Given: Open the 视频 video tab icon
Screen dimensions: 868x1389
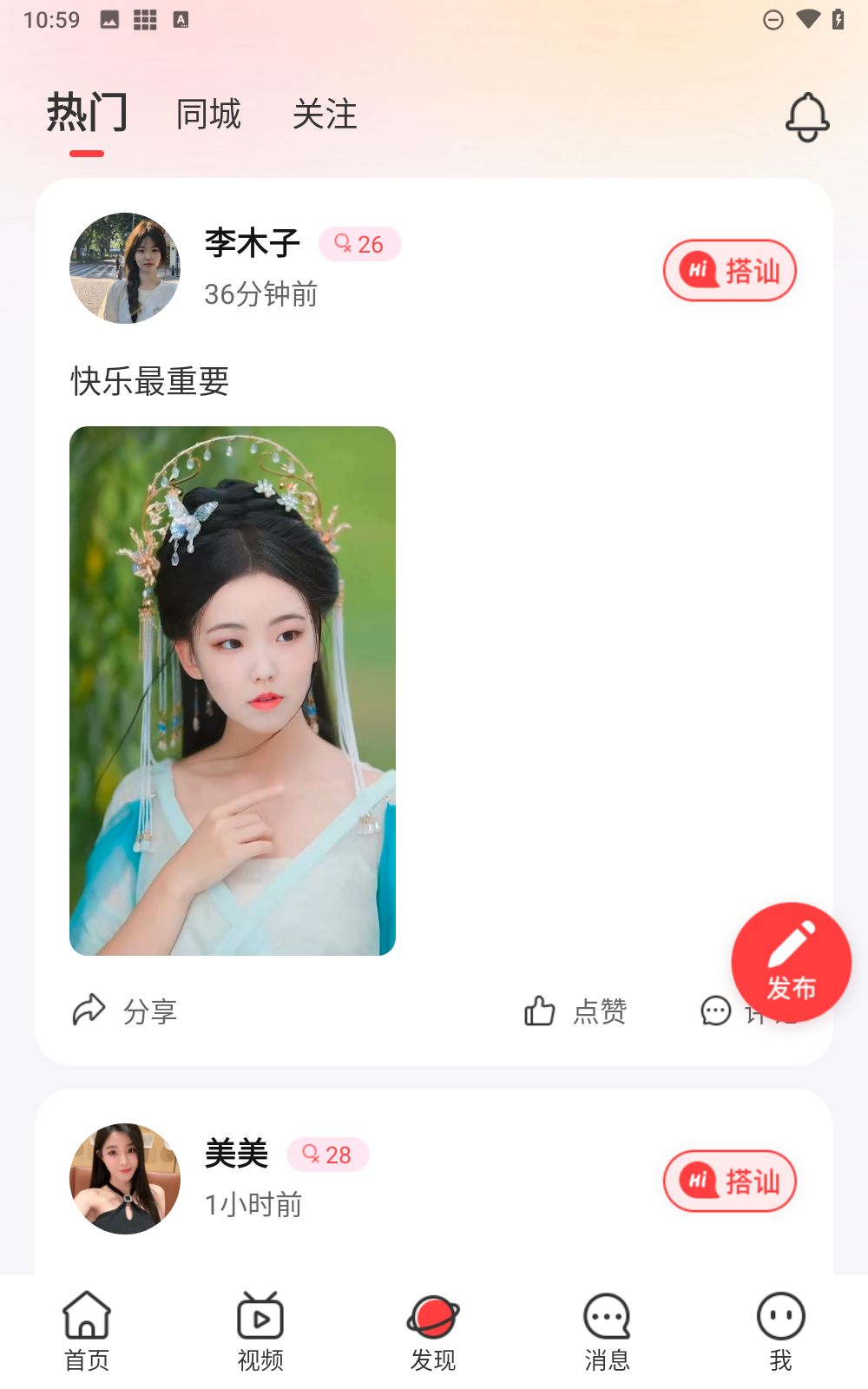Looking at the screenshot, I should coord(260,1315).
